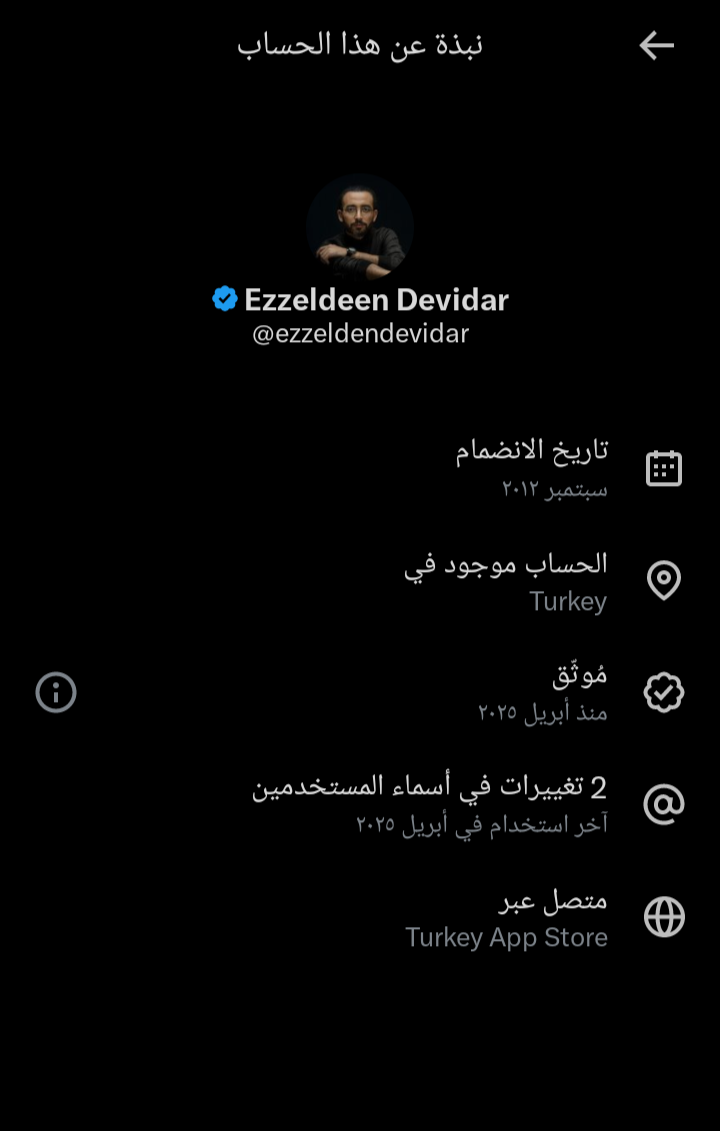720x1131 pixels.
Task: Go back using the top arrow
Action: [656, 46]
